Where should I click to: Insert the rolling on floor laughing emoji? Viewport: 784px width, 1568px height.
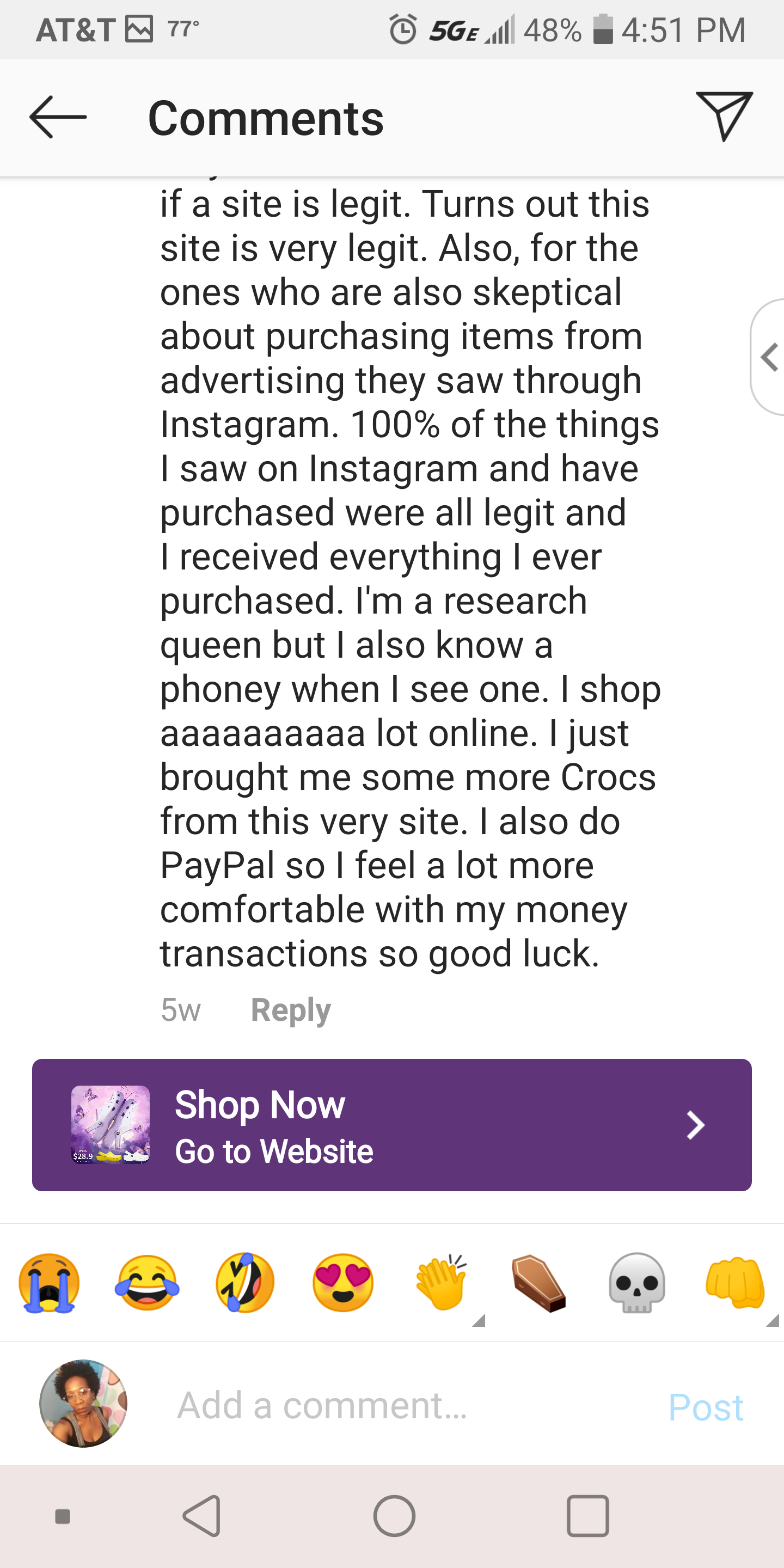coord(246,1283)
